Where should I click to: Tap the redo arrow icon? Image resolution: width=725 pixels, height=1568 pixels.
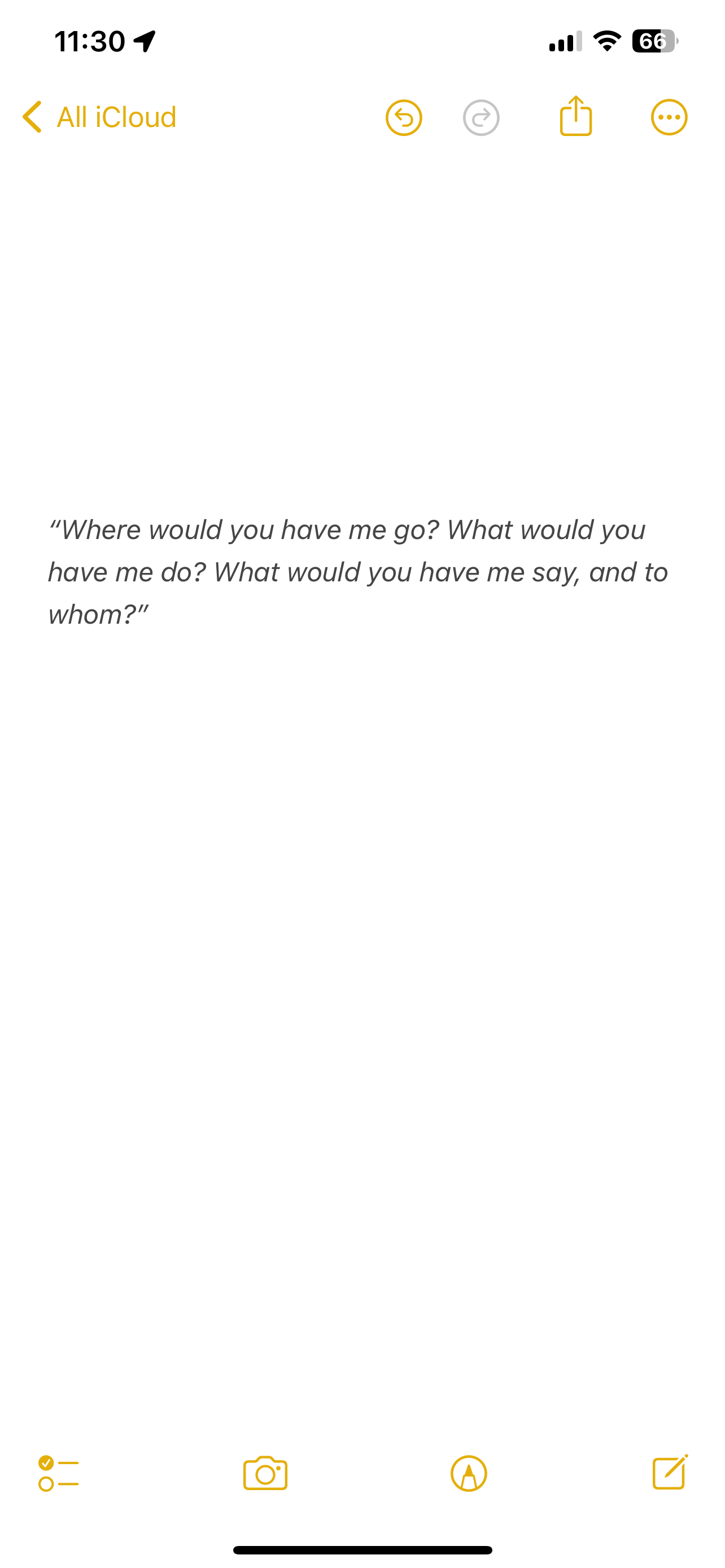(x=481, y=117)
